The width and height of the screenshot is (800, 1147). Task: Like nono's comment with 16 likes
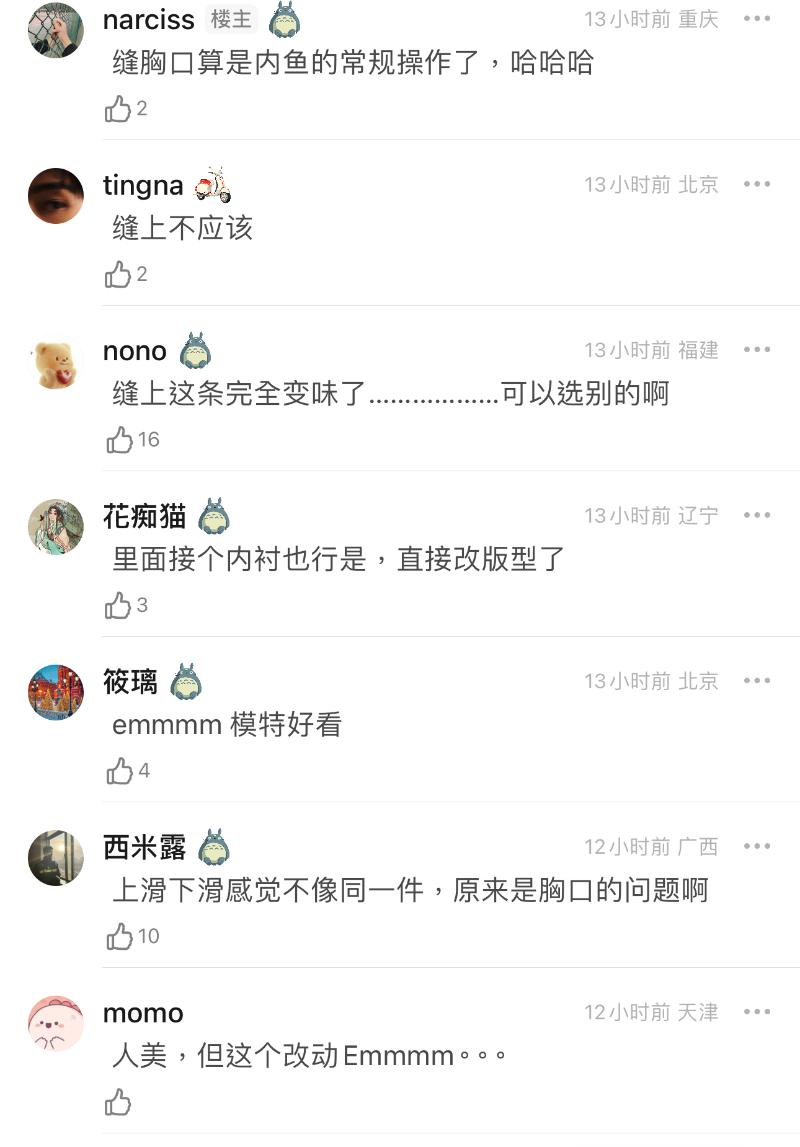pyautogui.click(x=119, y=440)
